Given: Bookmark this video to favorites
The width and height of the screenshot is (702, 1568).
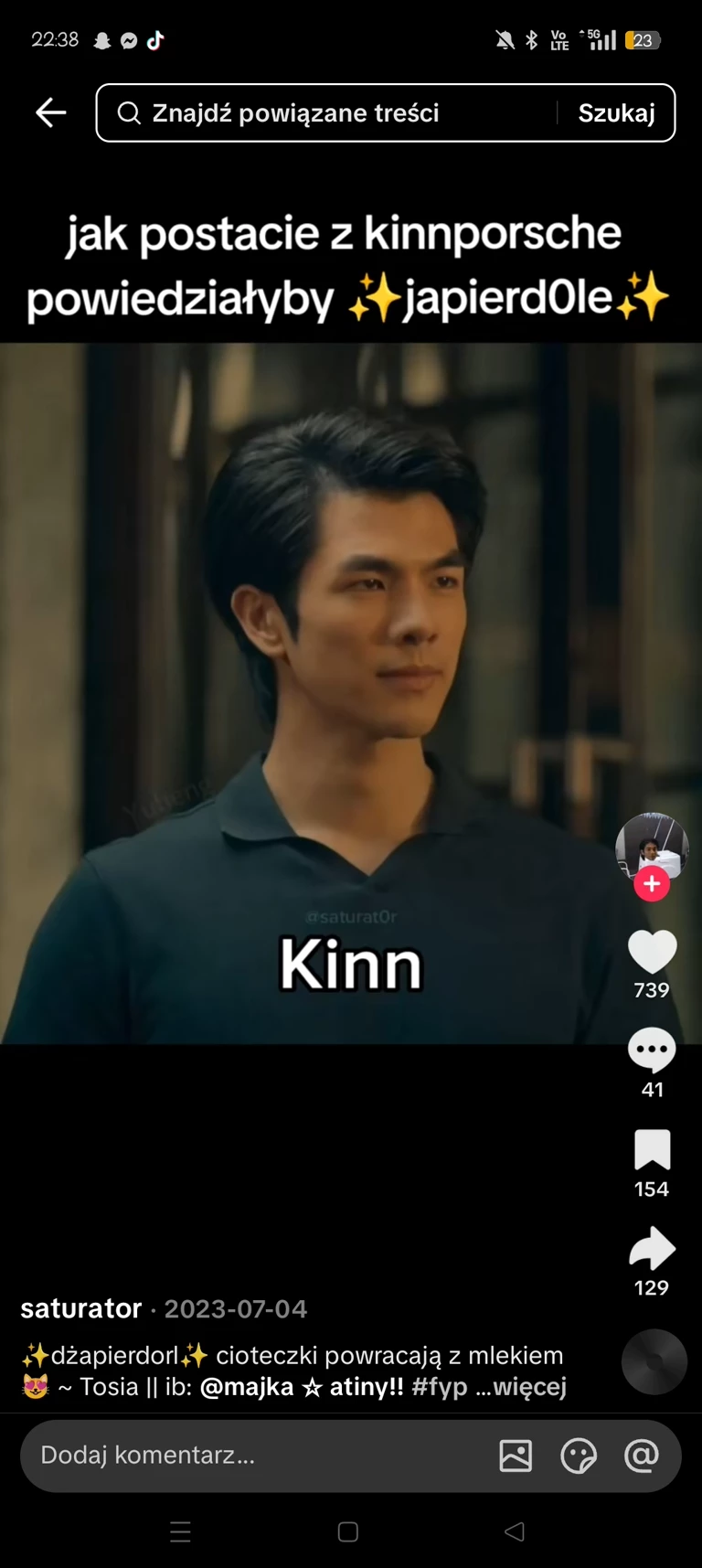Looking at the screenshot, I should [652, 1150].
